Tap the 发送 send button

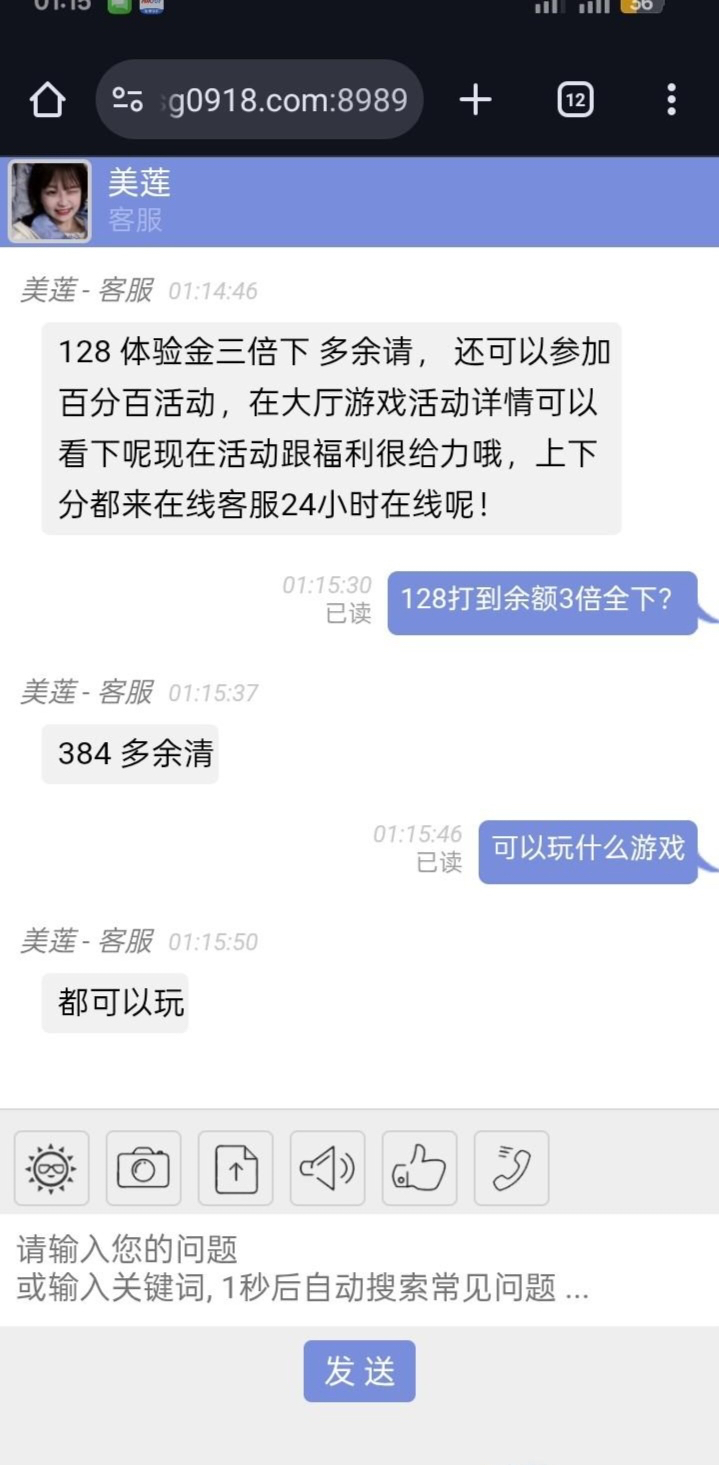coord(359,1371)
